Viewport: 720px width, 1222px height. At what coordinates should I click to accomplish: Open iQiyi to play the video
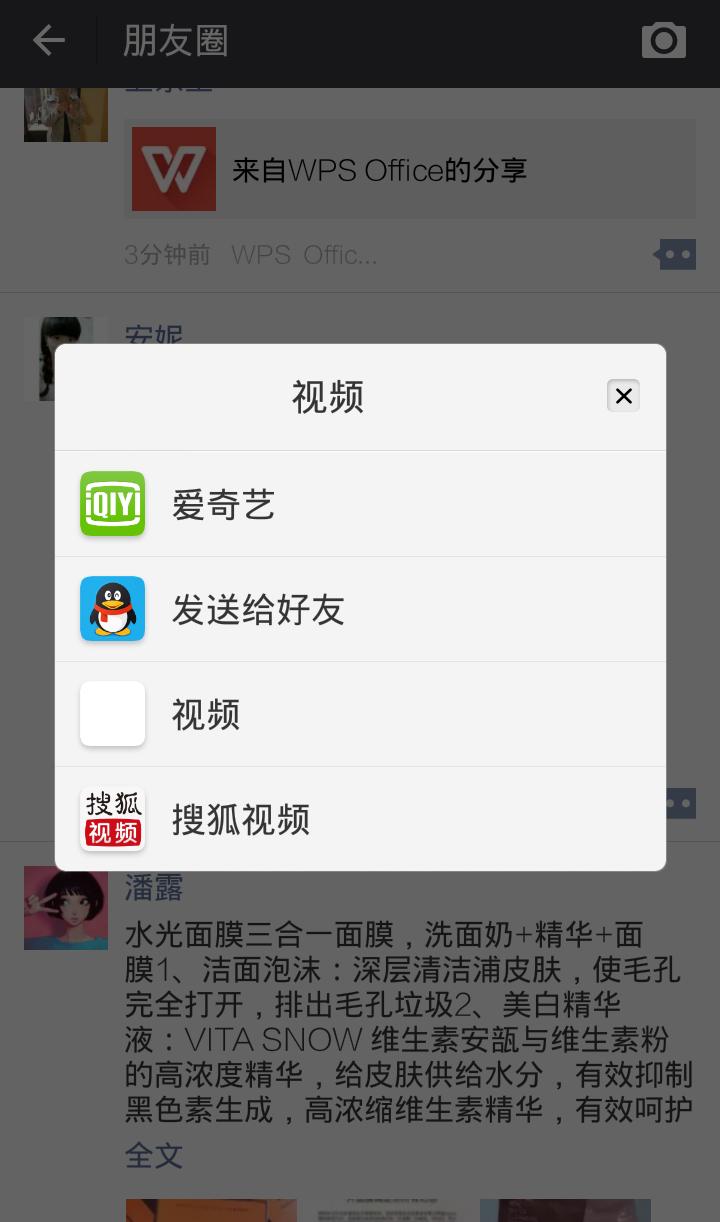224,503
